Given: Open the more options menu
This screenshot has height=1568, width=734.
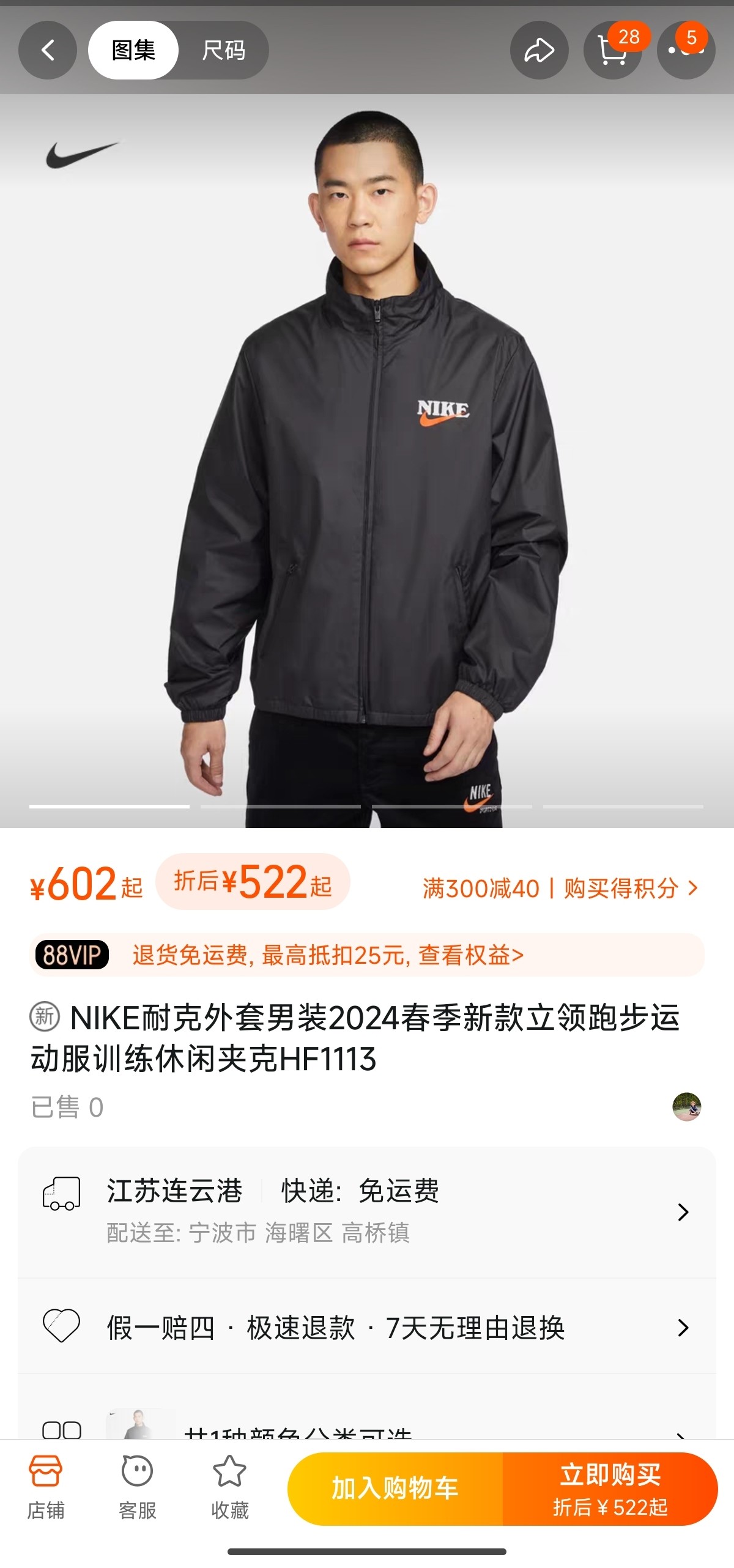Looking at the screenshot, I should coord(686,50).
